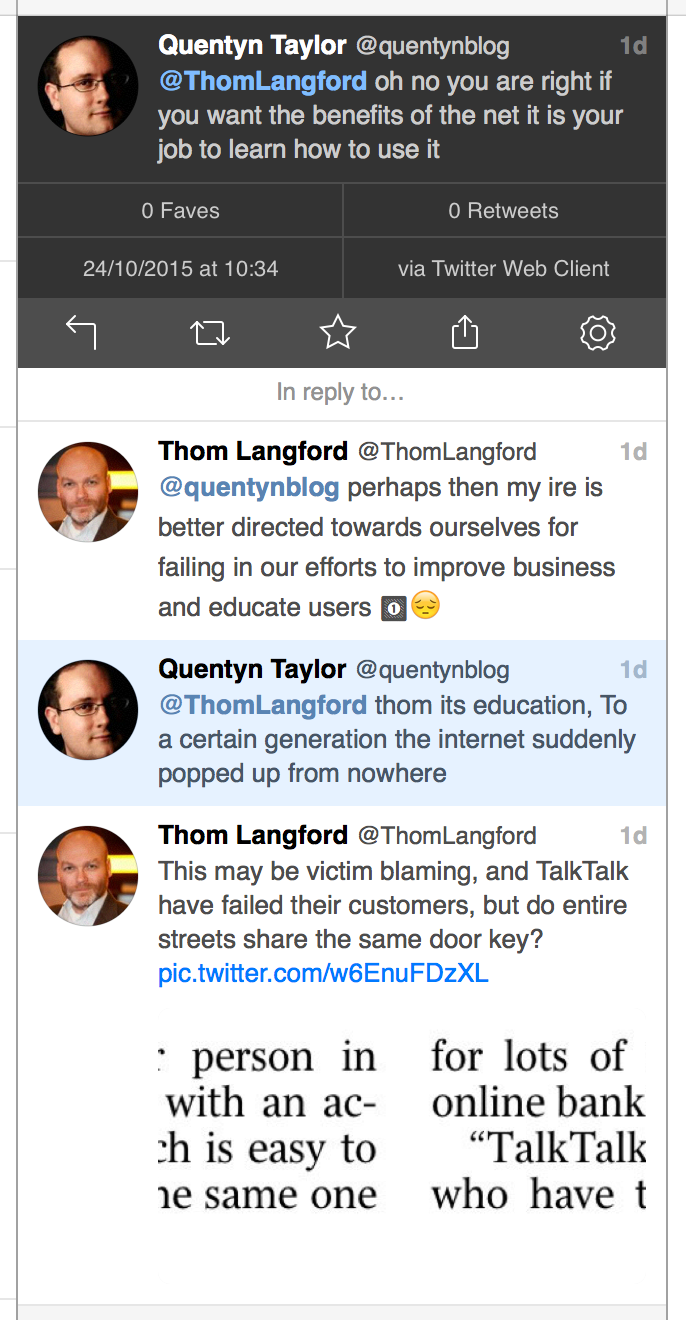This screenshot has height=1320, width=686.
Task: Reply to Quentyn Taylor's tweet
Action: coord(81,332)
